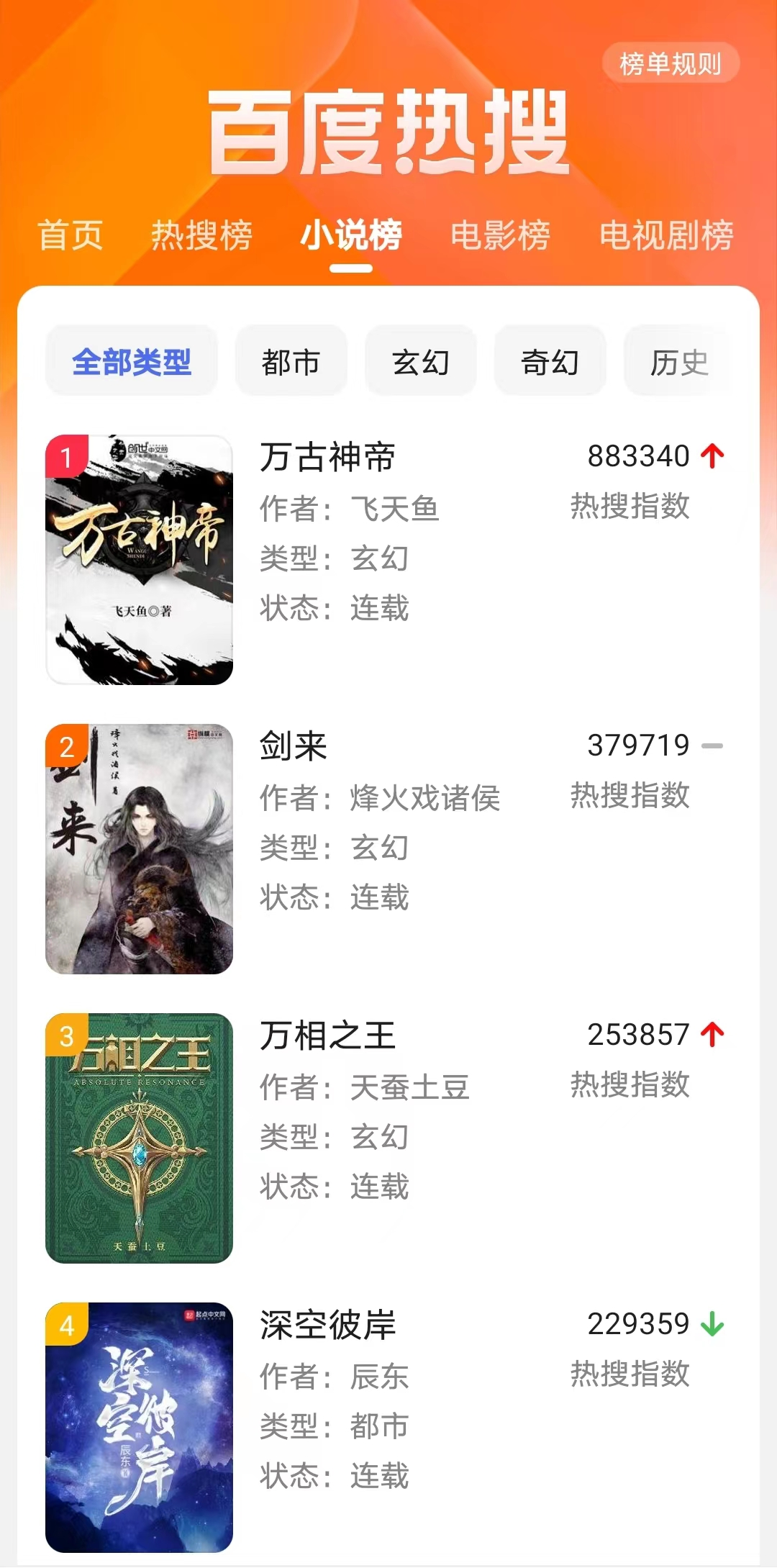Image resolution: width=777 pixels, height=1568 pixels.
Task: Enable the 都市 category filter
Action: 291,362
